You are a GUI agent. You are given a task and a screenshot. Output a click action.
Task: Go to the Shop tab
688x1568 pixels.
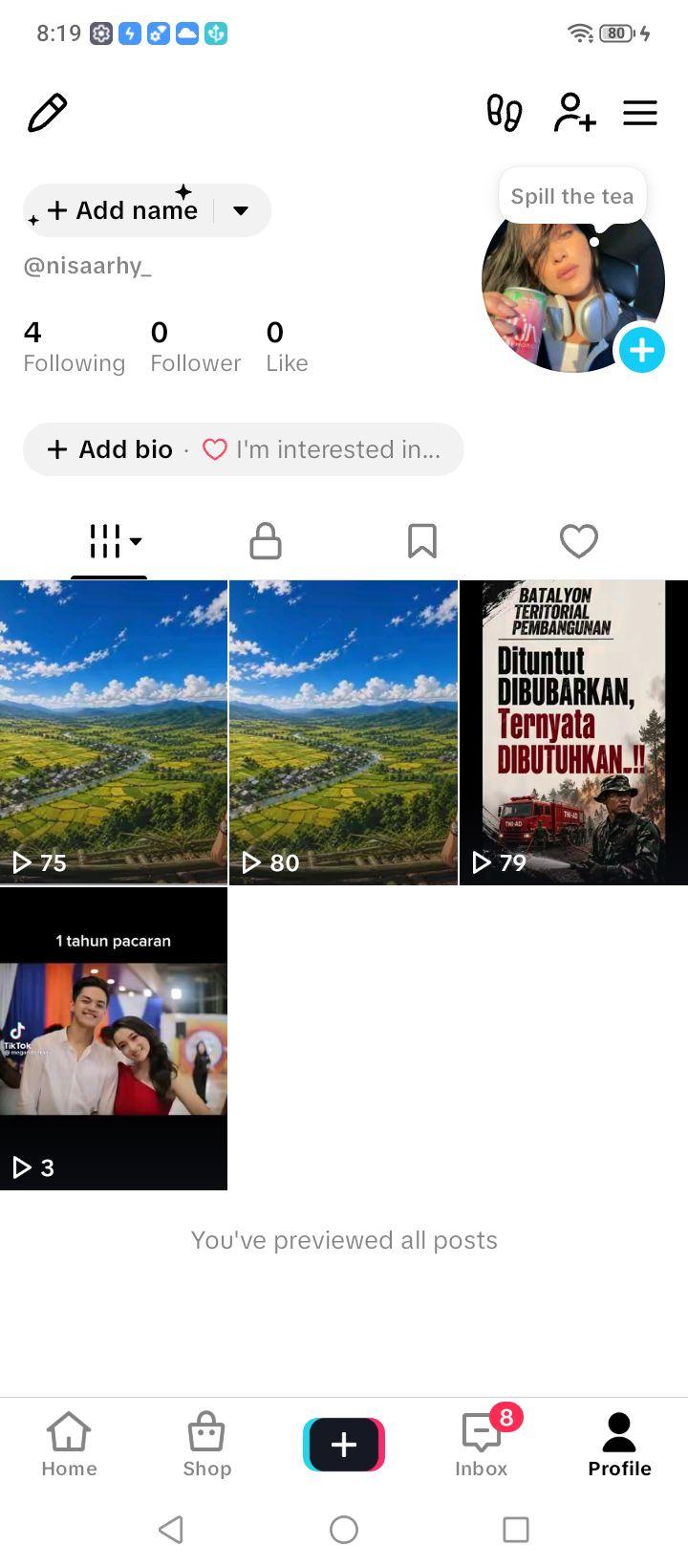point(206,1445)
